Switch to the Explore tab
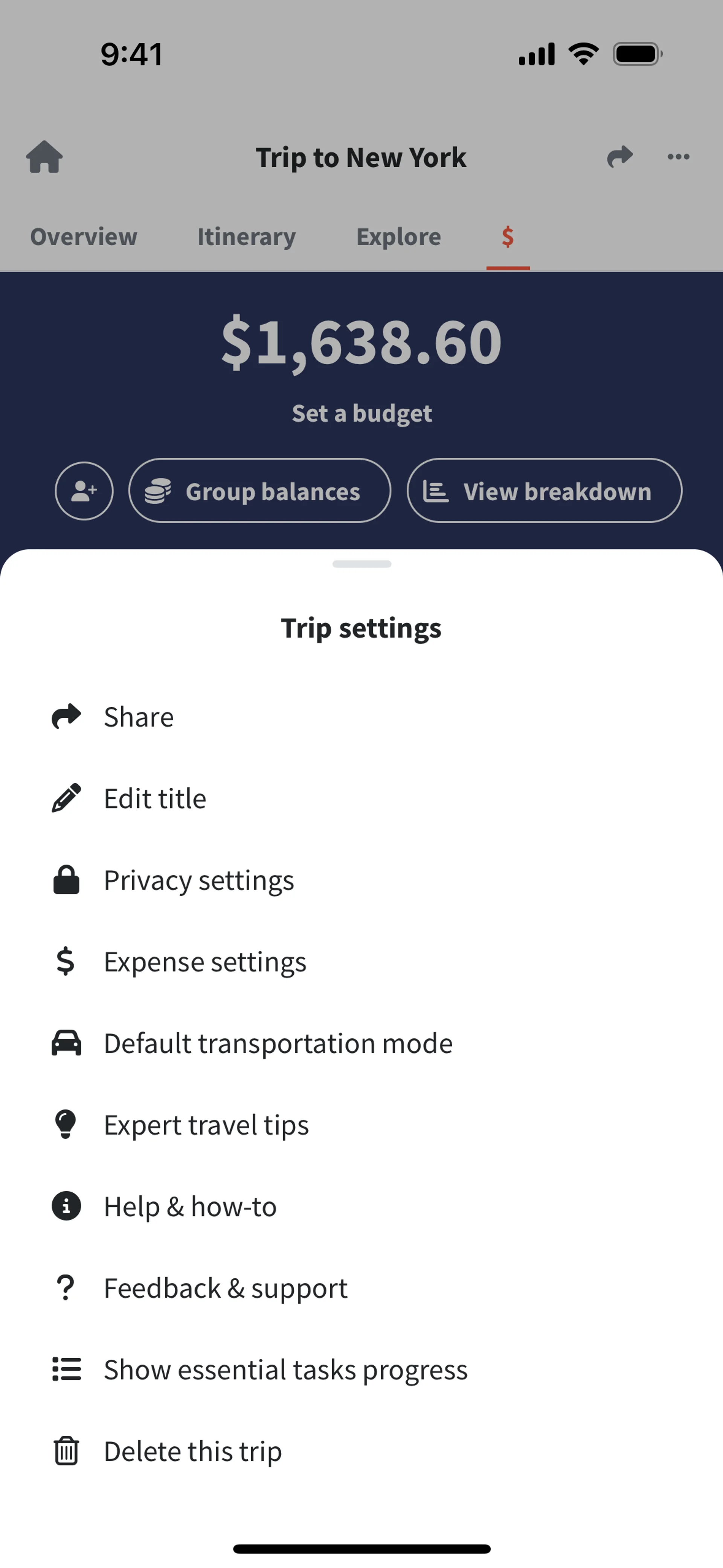This screenshot has height=1568, width=723. click(399, 237)
